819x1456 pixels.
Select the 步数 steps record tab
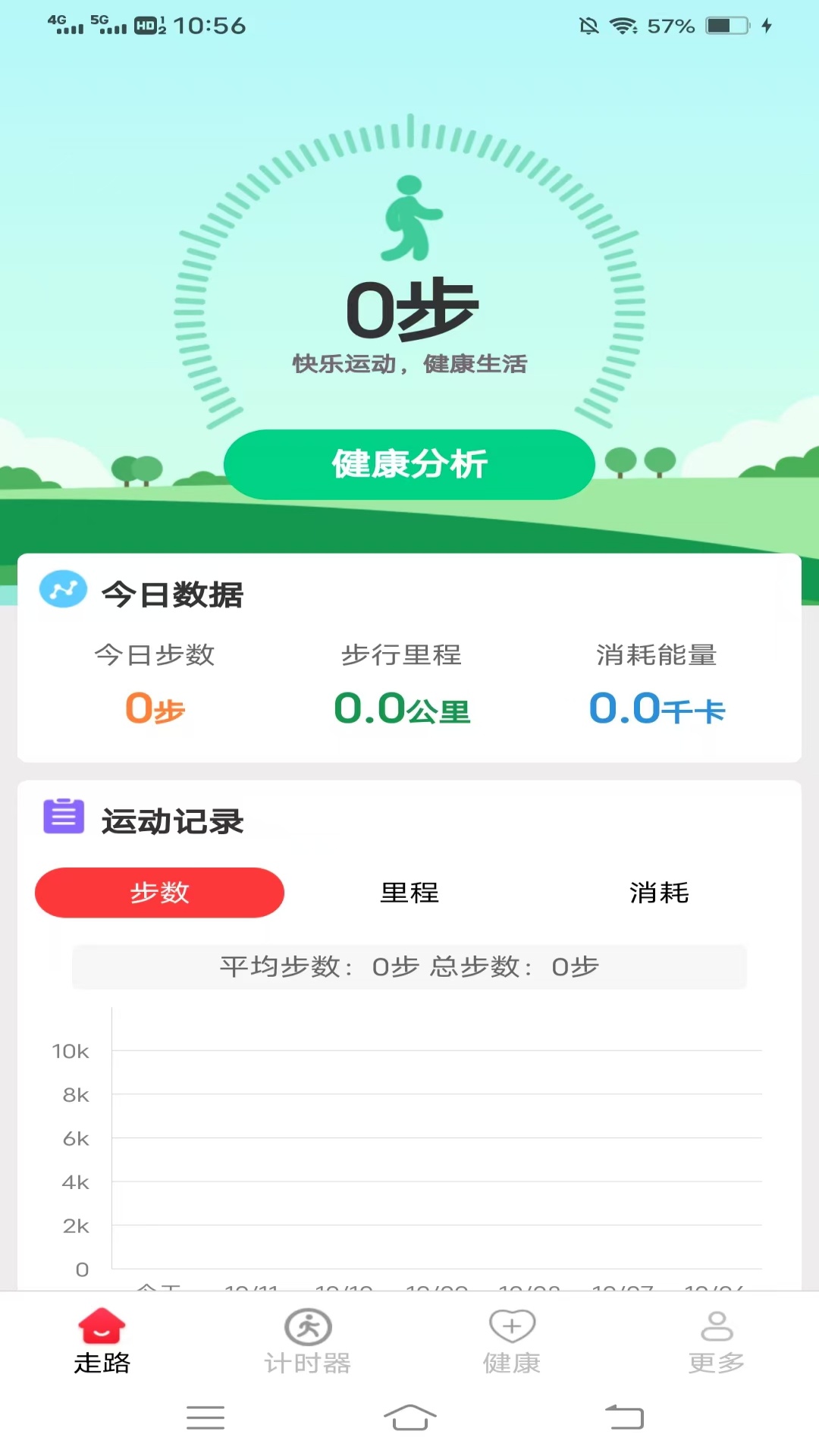click(x=159, y=893)
